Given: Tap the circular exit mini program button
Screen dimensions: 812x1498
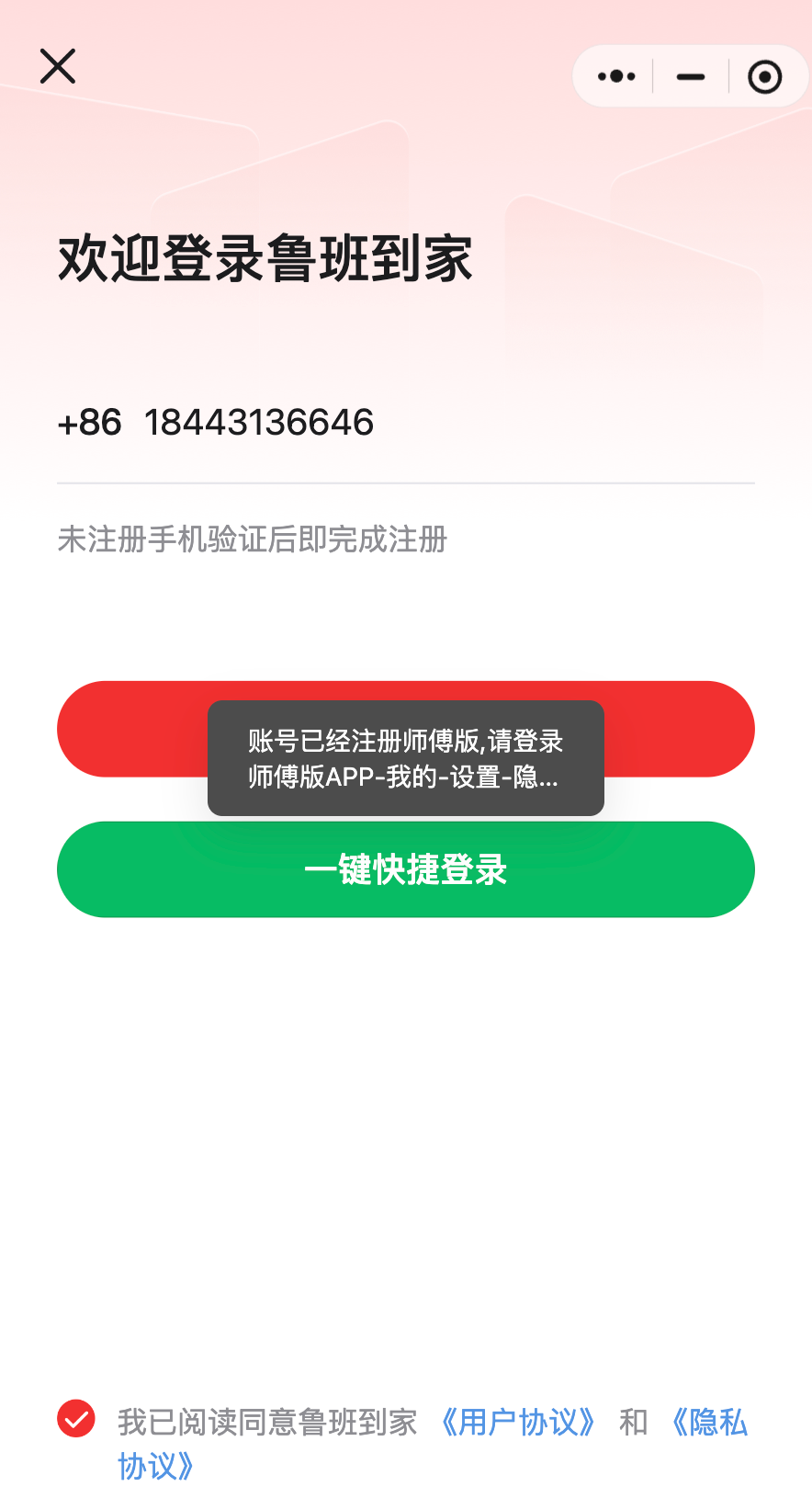Looking at the screenshot, I should tap(764, 76).
